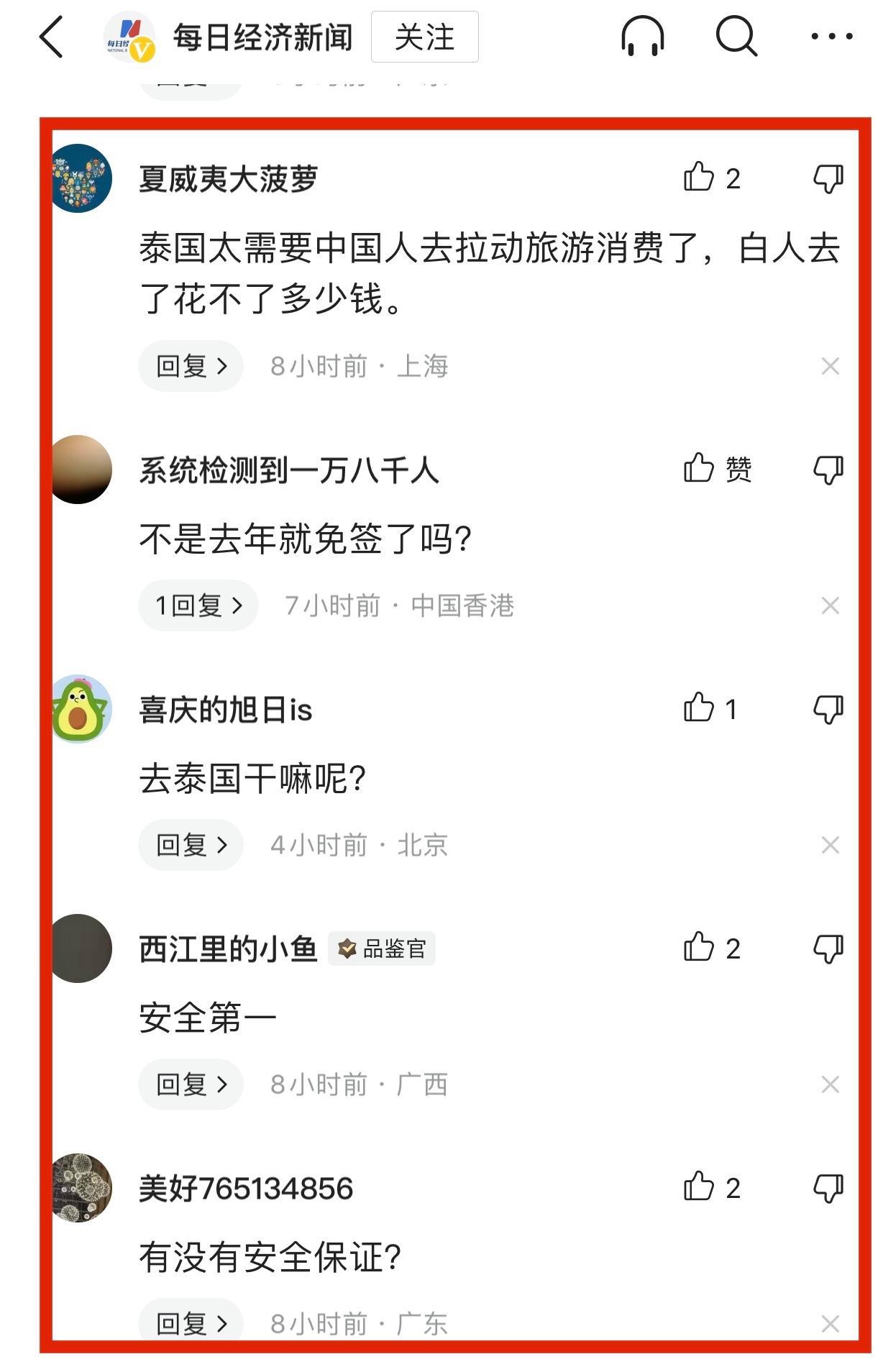Viewport: 883px width, 1372px height.
Task: Reply to 夏威夷大菠萝's comment
Action: pyautogui.click(x=191, y=366)
